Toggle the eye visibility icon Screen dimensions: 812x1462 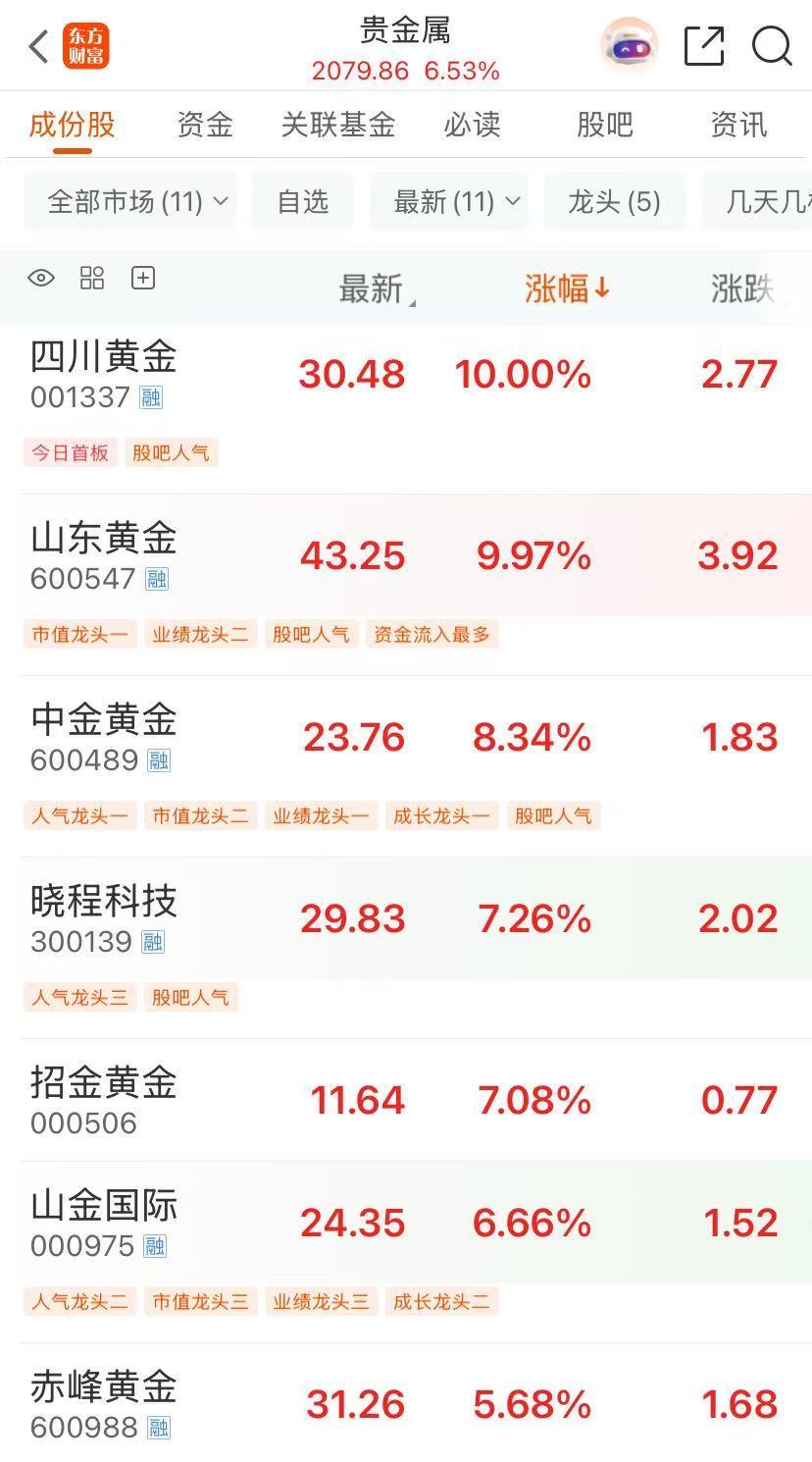click(41, 279)
